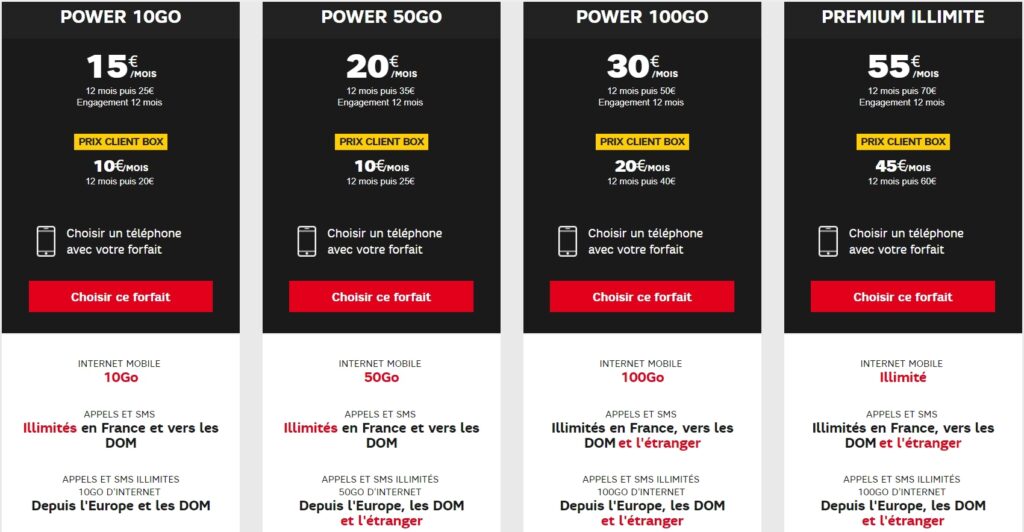Viewport: 1024px width, 532px height.
Task: Tap 'Choisir ce forfait' under Power 100Go
Action: (x=642, y=297)
